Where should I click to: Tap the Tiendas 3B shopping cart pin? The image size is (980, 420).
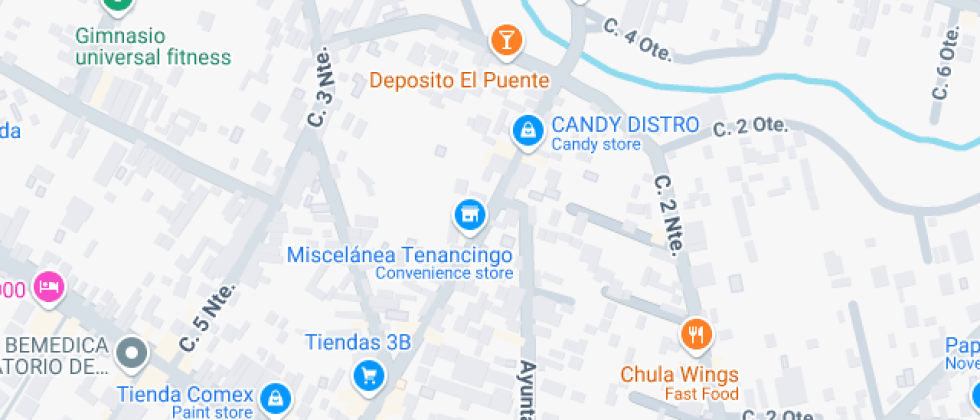[x=369, y=376]
